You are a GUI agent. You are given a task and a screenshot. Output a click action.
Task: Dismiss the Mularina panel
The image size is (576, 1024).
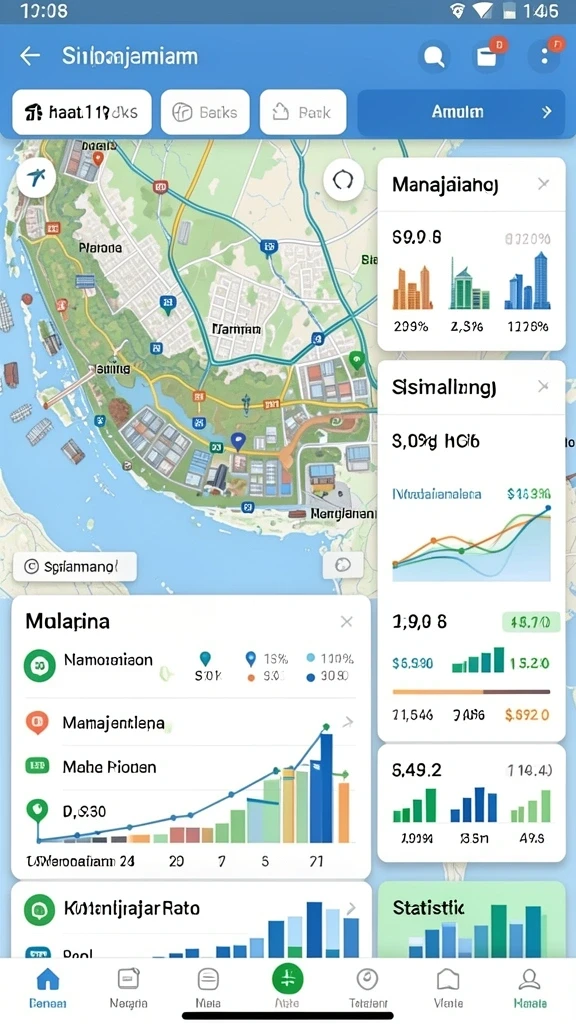[x=347, y=622]
